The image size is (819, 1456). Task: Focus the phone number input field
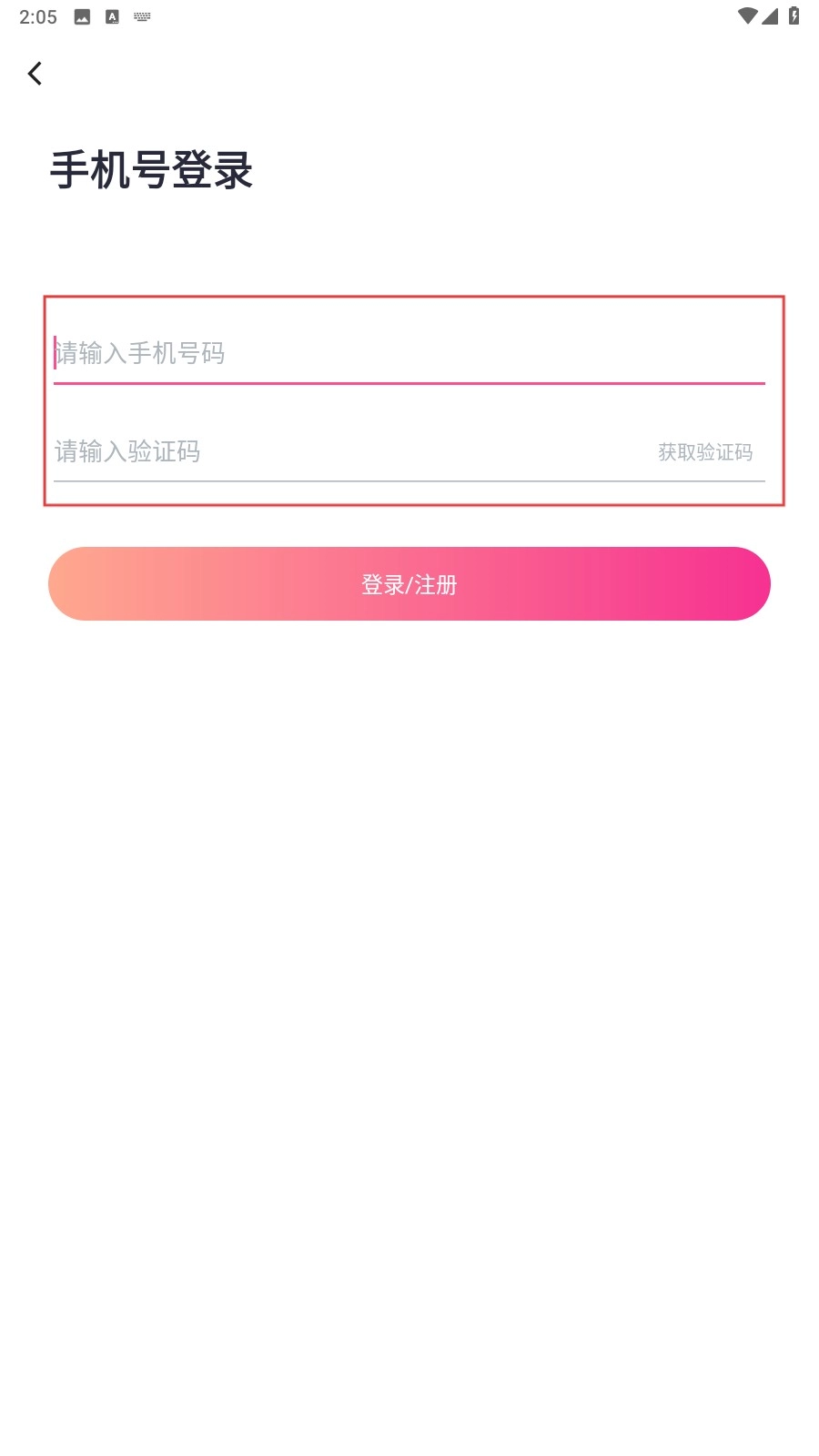point(408,353)
